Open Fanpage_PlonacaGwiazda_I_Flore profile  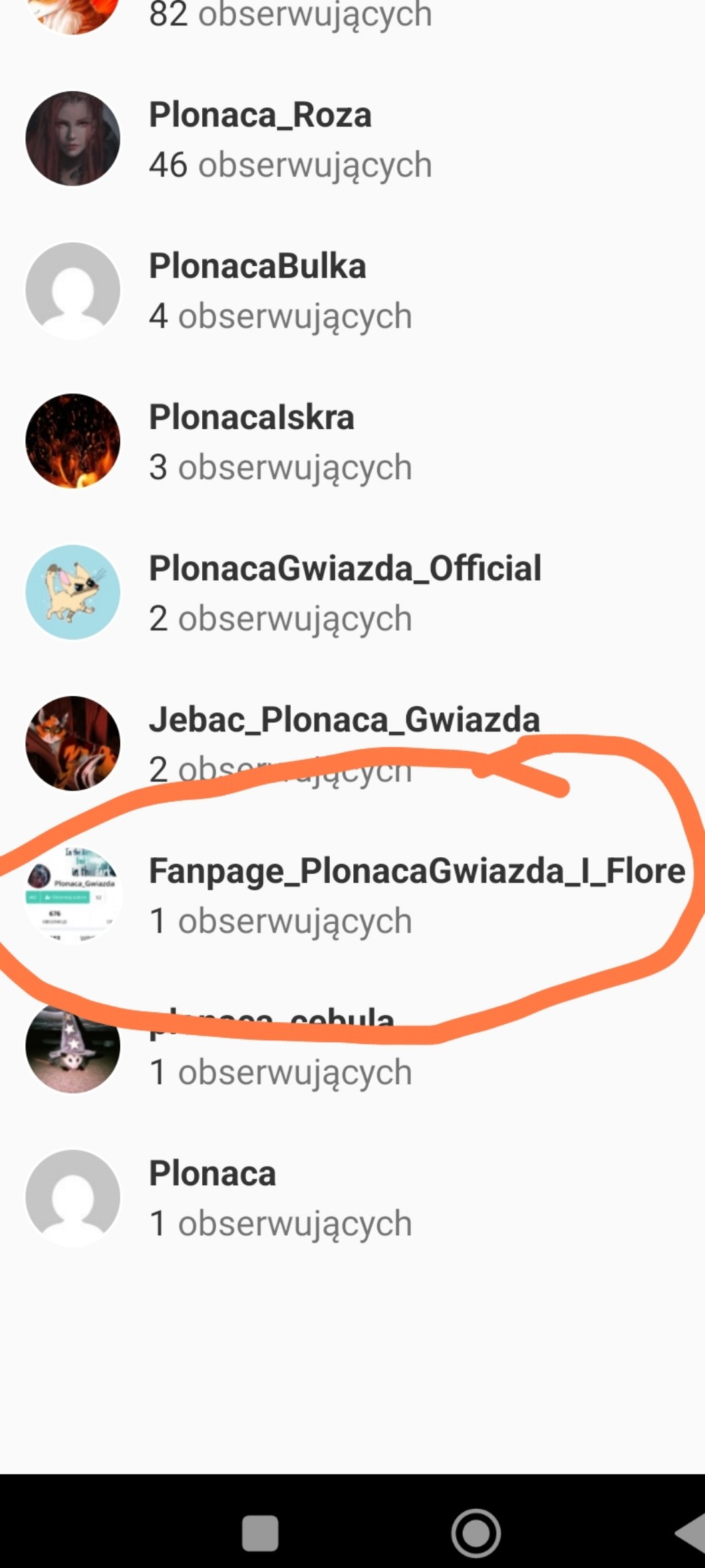(x=416, y=894)
